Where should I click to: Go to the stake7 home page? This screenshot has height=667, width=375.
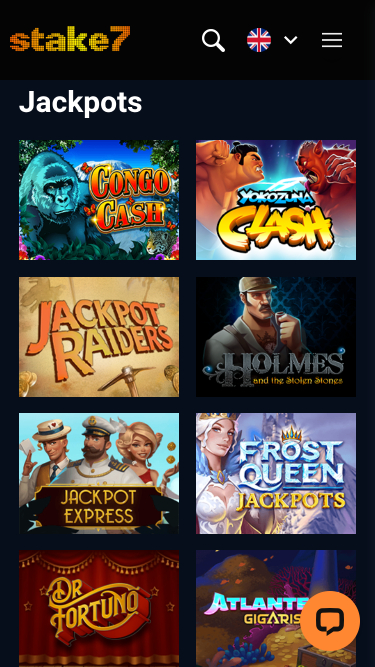[70, 39]
